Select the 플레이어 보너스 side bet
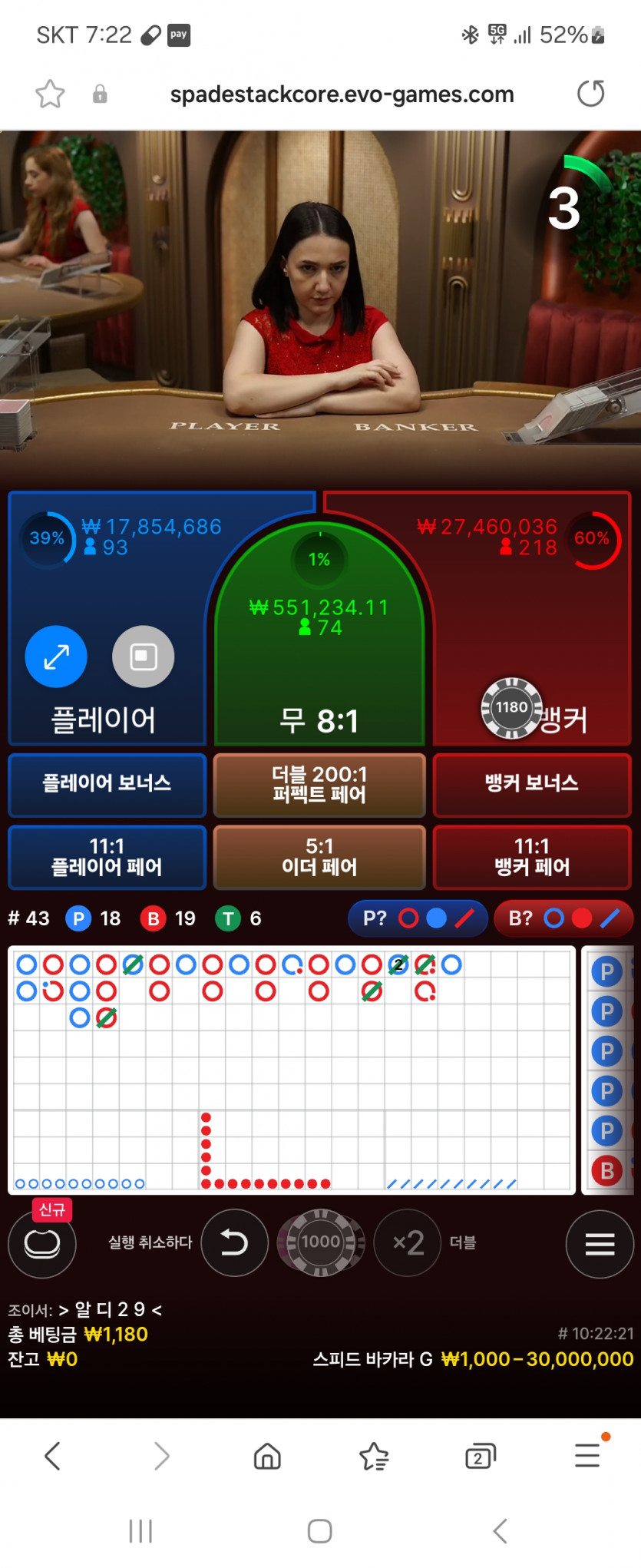 tap(107, 784)
